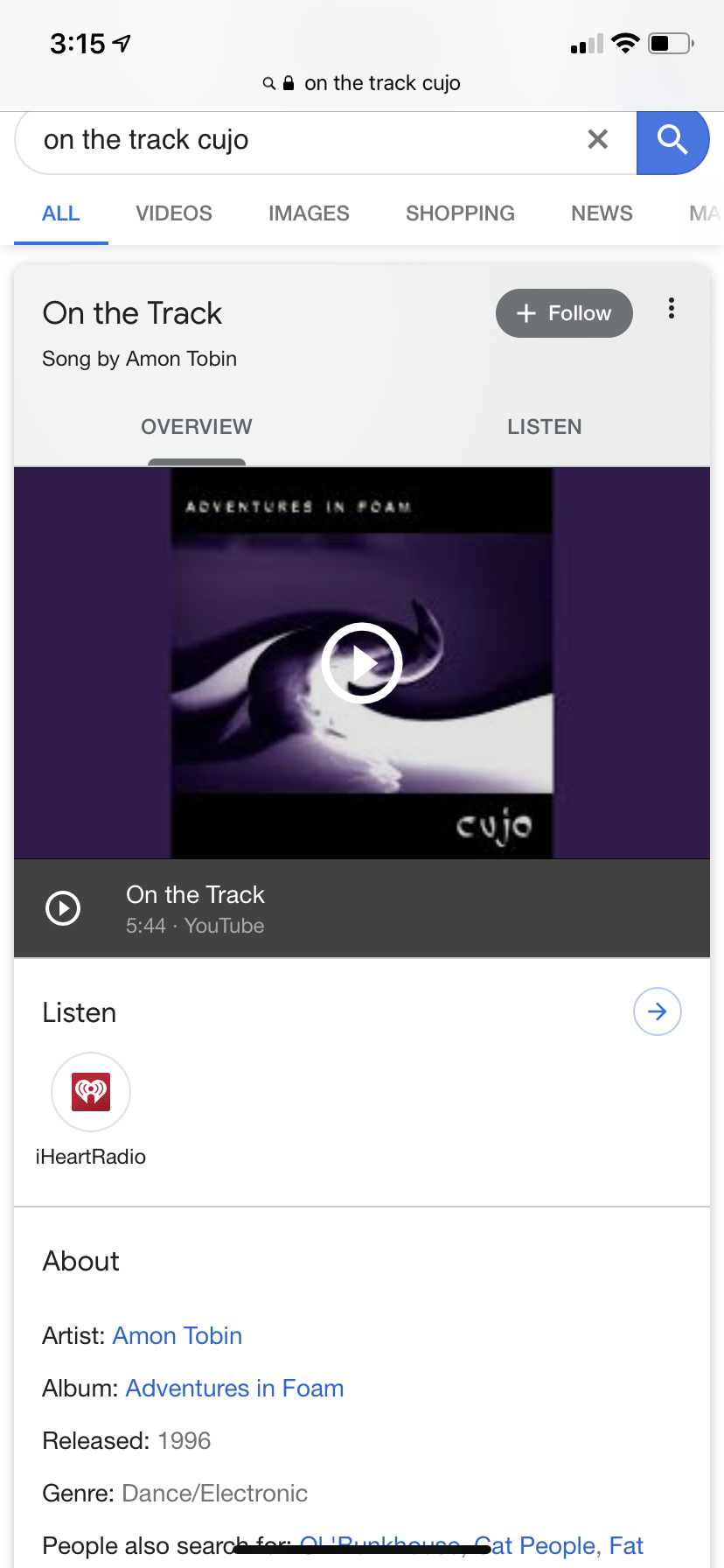Image resolution: width=724 pixels, height=1568 pixels.
Task: Switch to the News tab
Action: click(x=602, y=213)
